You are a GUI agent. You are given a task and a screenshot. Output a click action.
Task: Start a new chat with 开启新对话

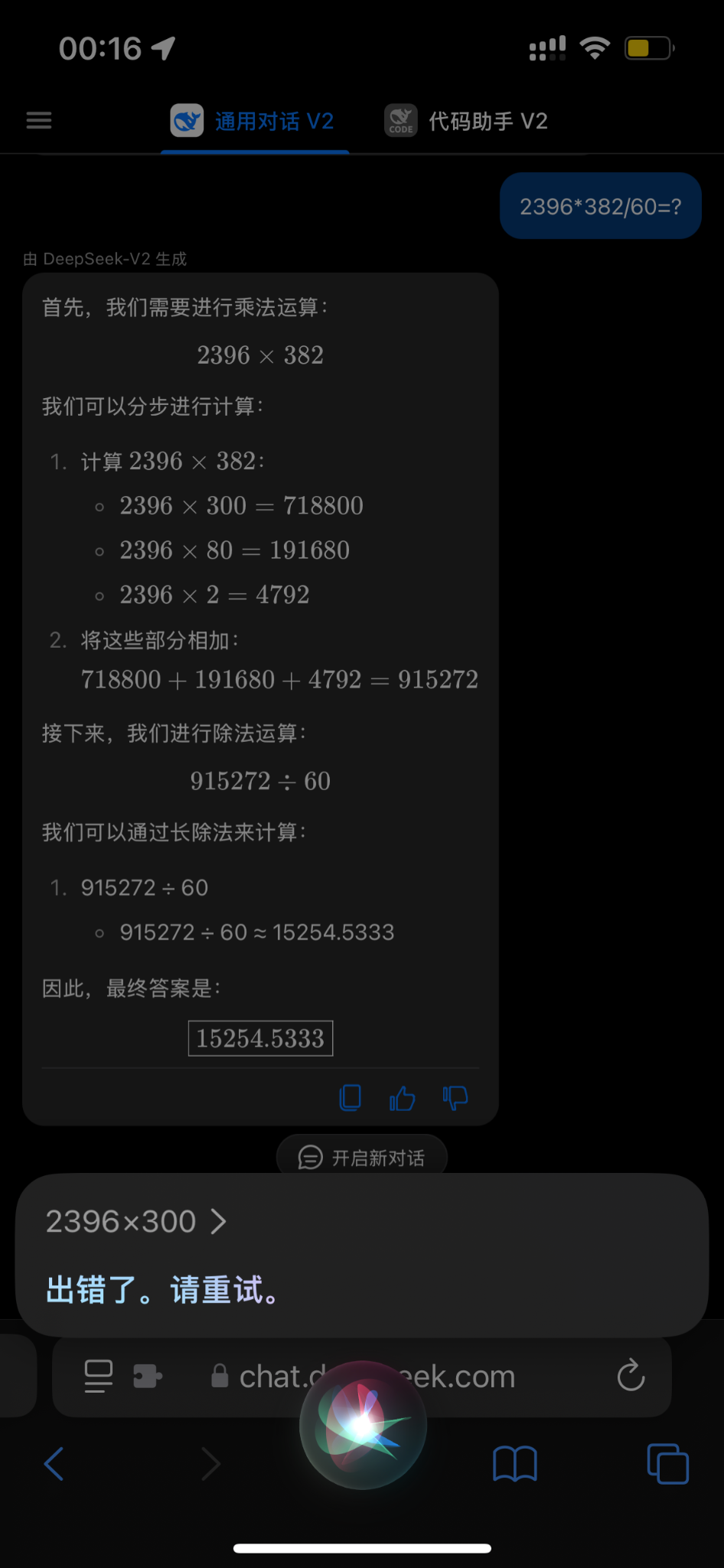coord(362,1158)
